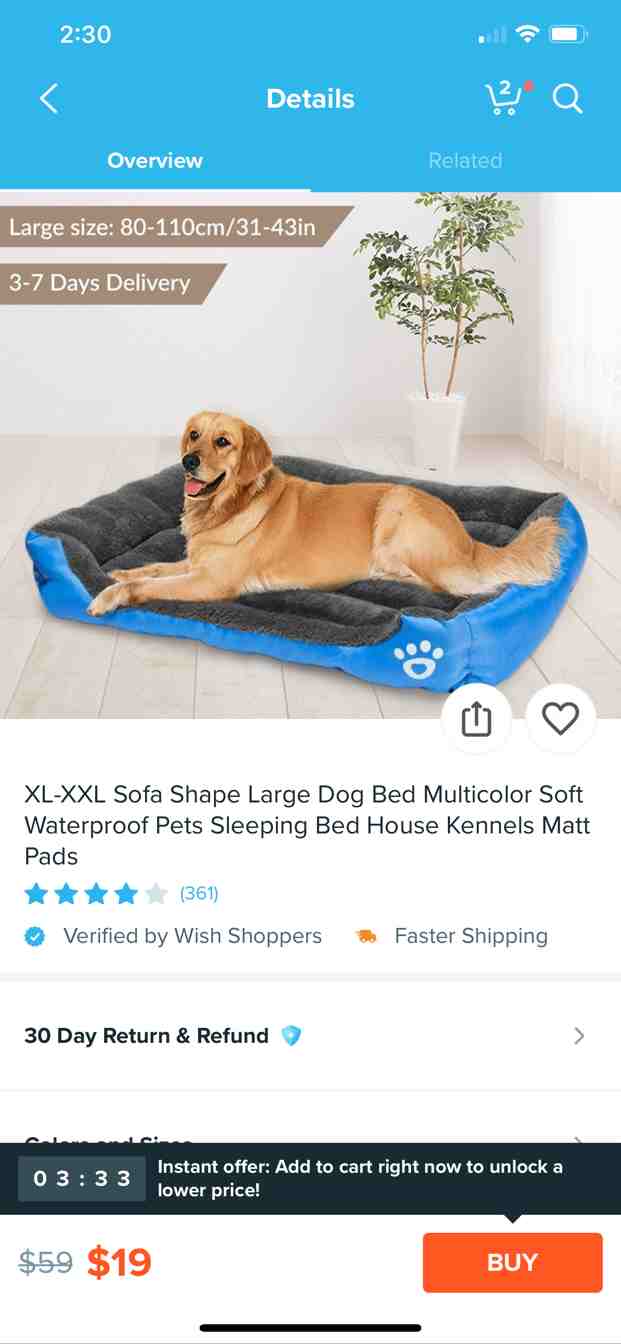Add dog bed to wishlist with heart
Screen dimensions: 621x1344
[x=560, y=719]
